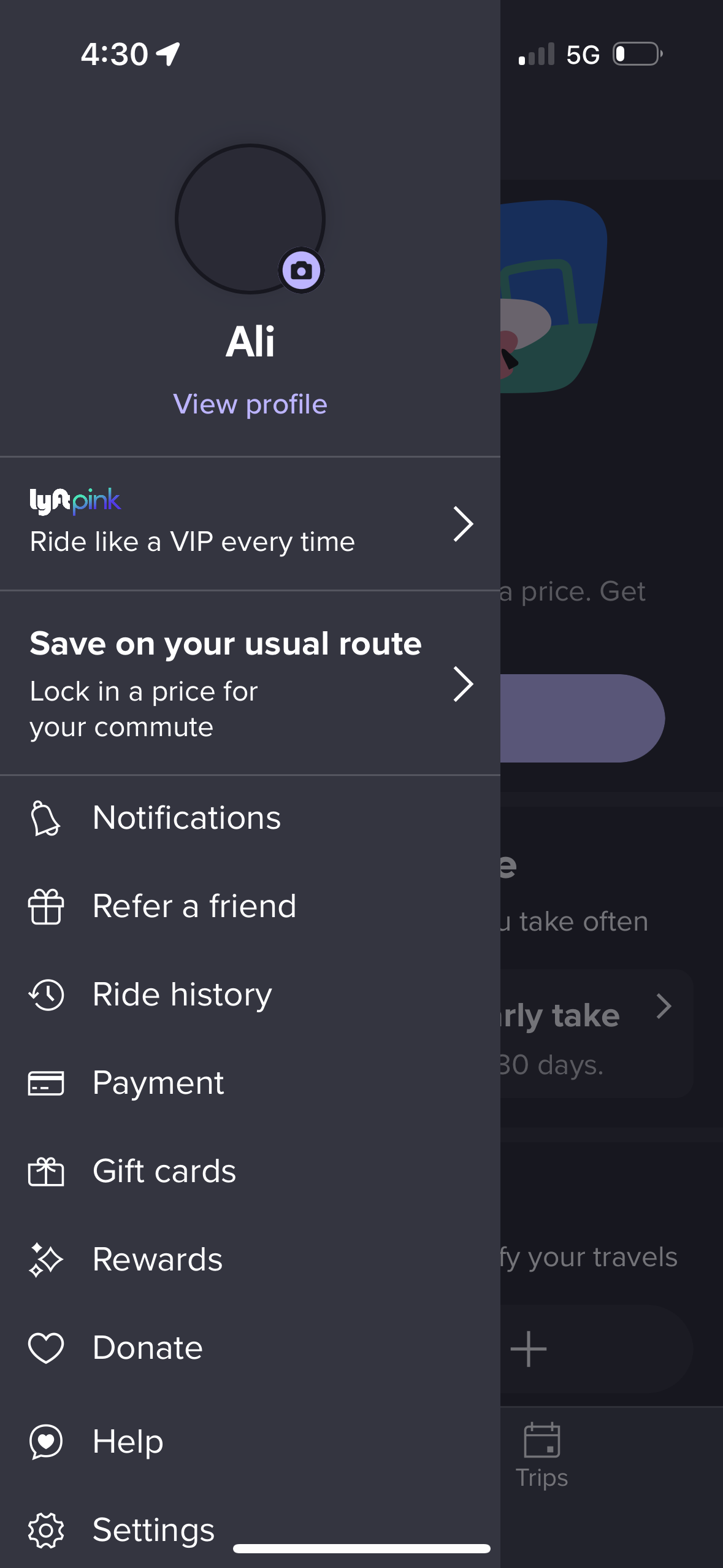The image size is (723, 1568).
Task: Open Rewards via the sparkle icon
Action: (x=47, y=1260)
